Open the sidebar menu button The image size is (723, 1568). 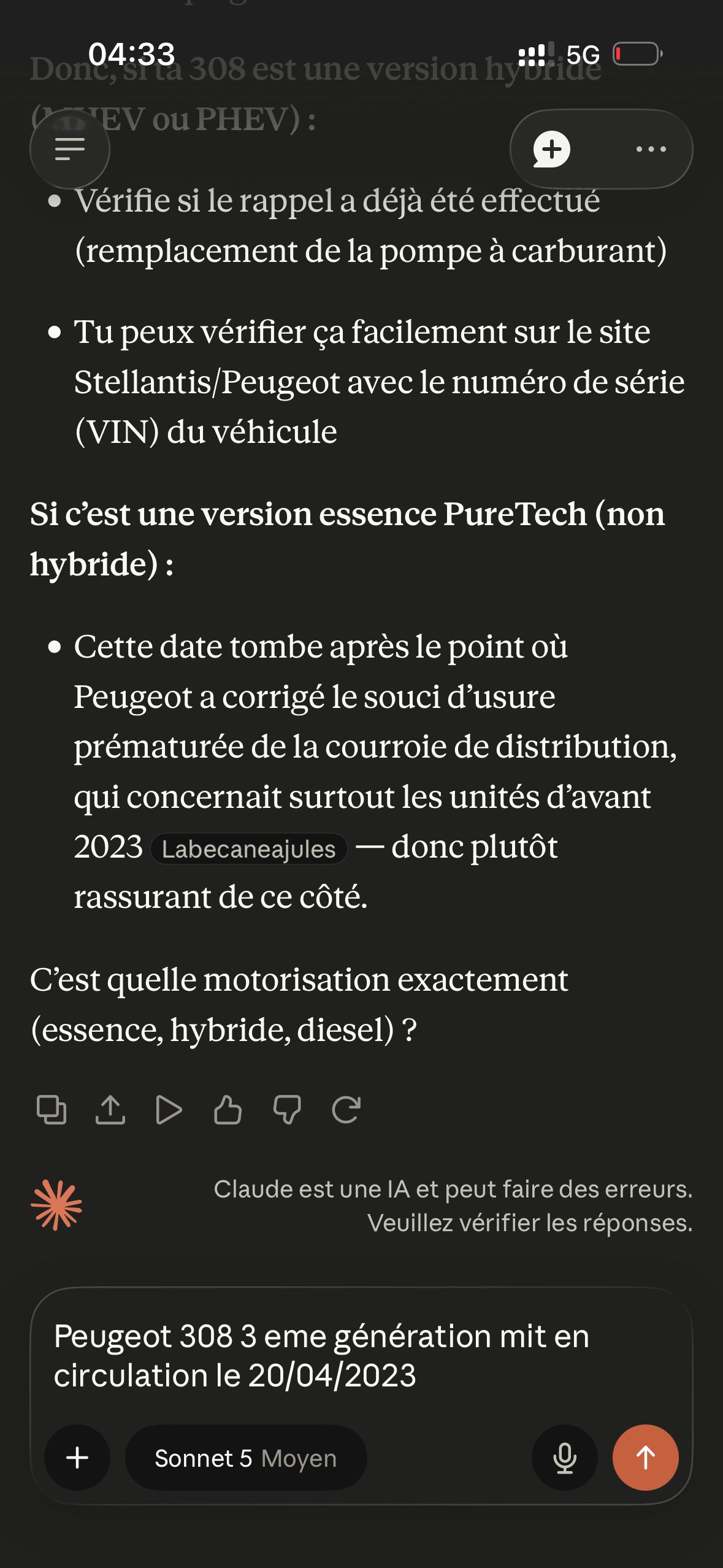coord(70,149)
